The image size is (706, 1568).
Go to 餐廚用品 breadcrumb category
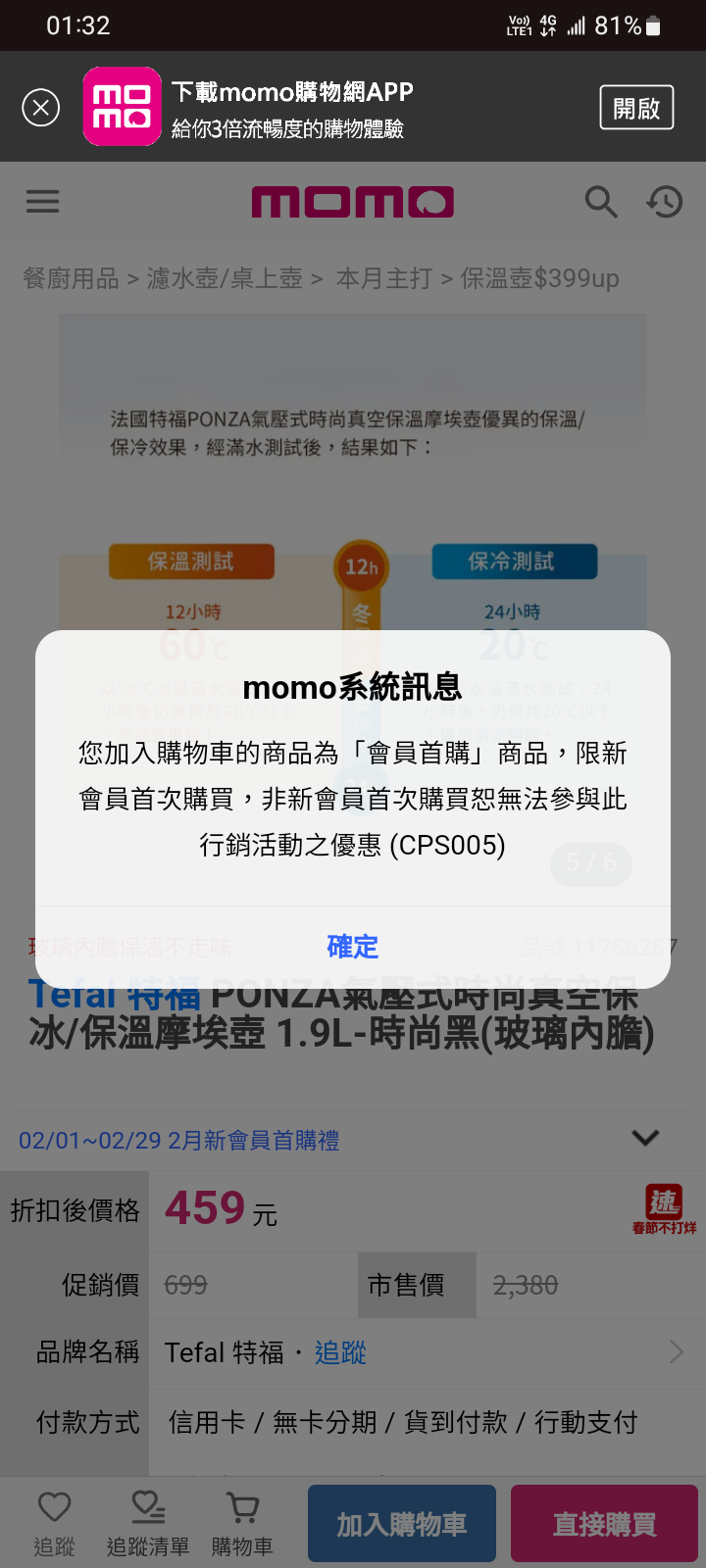pos(71,278)
